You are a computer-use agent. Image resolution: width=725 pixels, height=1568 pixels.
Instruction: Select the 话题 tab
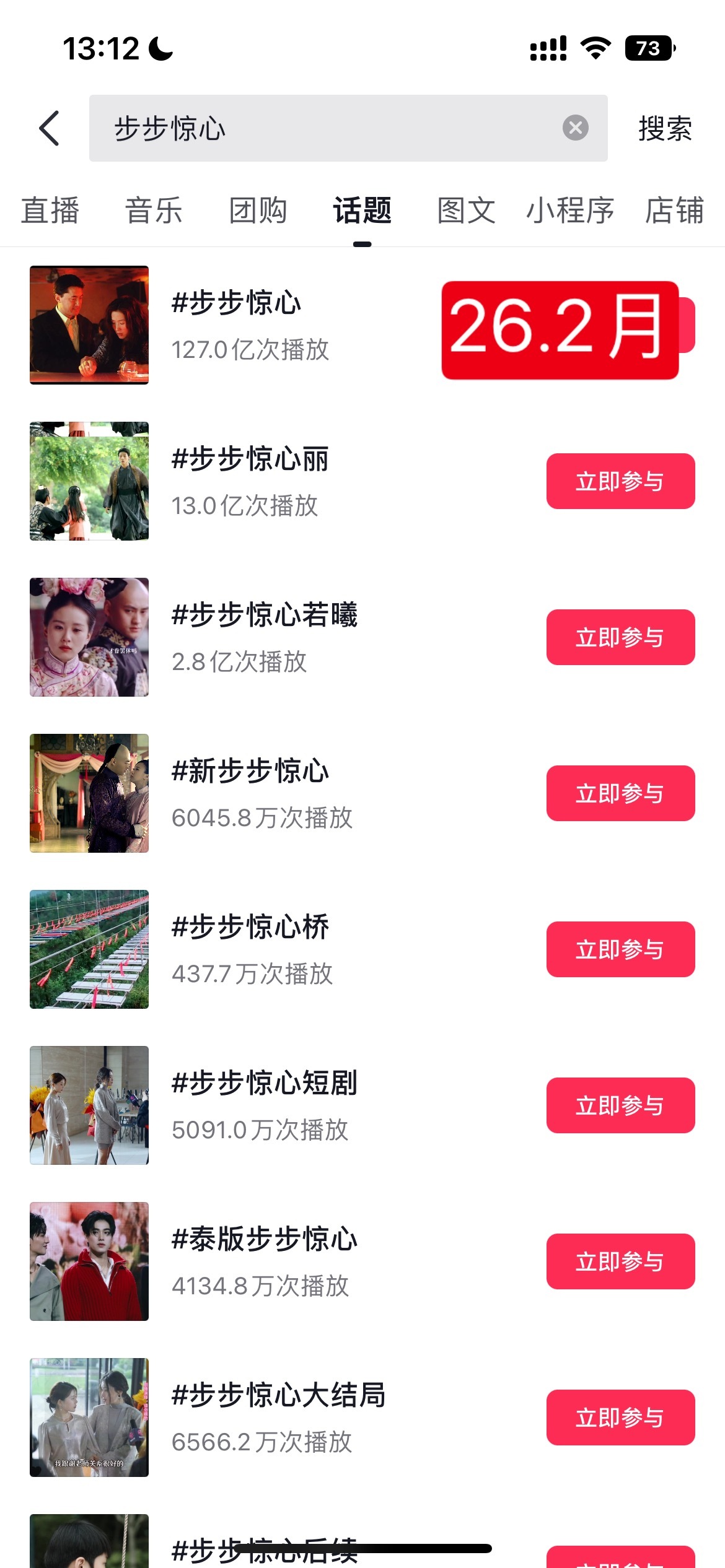coord(362,211)
